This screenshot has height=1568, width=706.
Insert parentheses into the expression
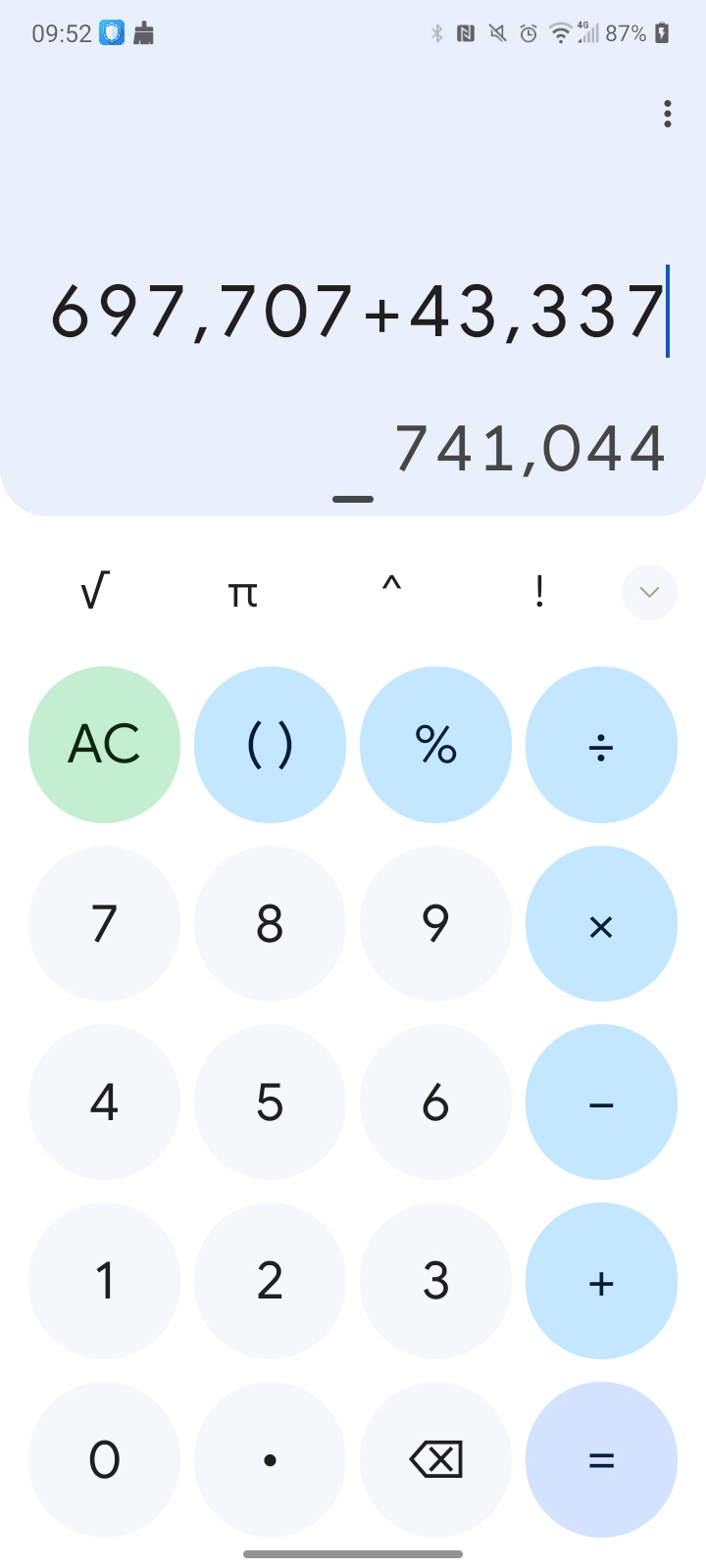point(270,745)
